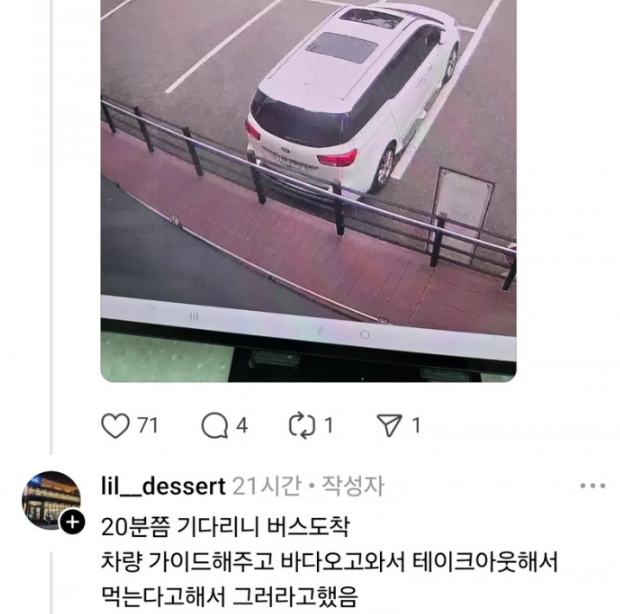This screenshot has width=620, height=614.
Task: Open lil__dessert's profile picture
Action: pyautogui.click(x=51, y=500)
